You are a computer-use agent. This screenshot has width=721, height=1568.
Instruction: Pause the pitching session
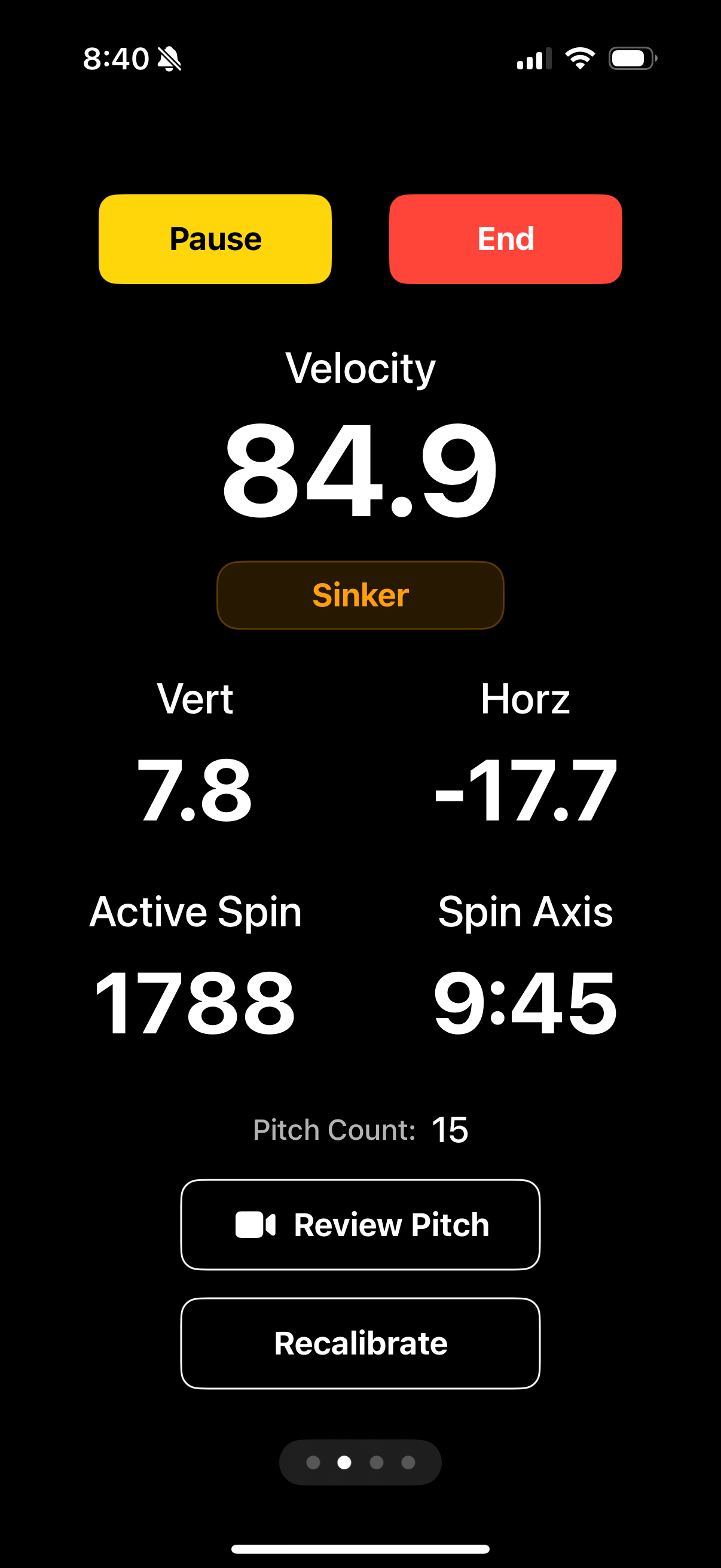[x=215, y=239]
